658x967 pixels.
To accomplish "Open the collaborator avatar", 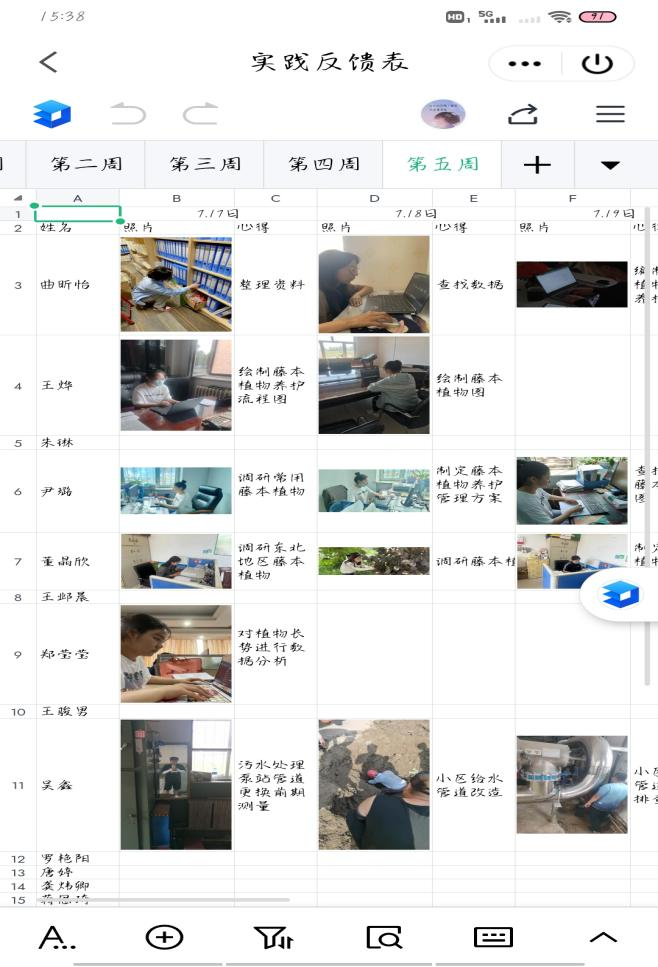I will tap(443, 114).
